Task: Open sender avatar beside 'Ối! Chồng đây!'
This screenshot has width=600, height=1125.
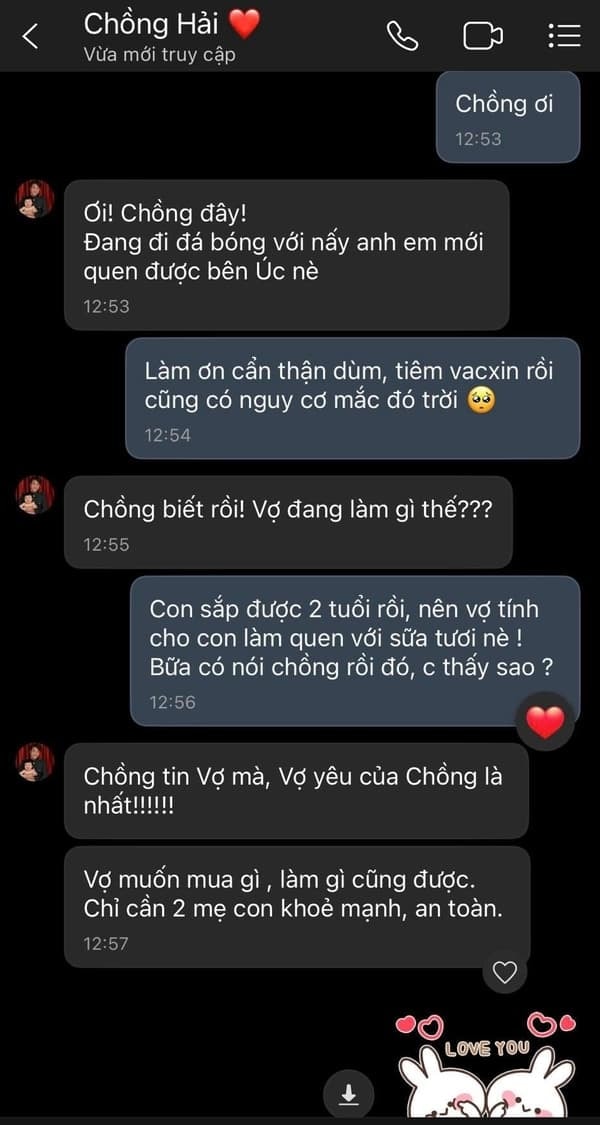Action: 35,199
